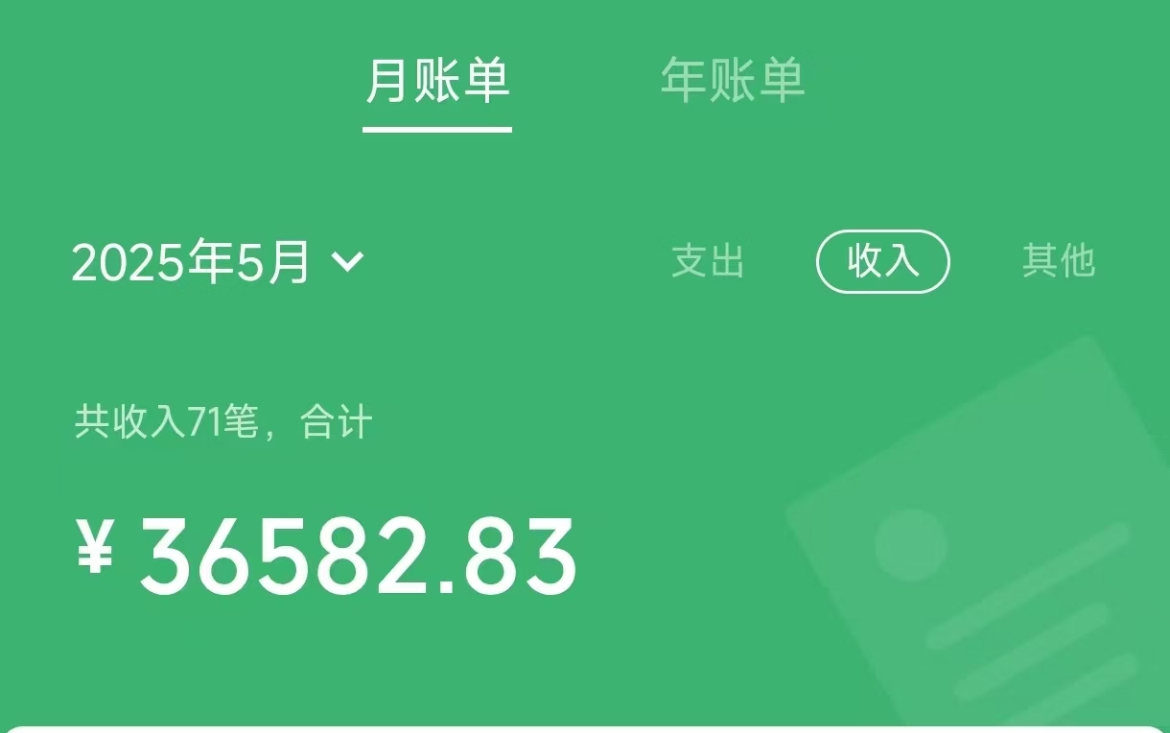Open the 2025年5月 month picker
1170x733 pixels.
click(218, 263)
